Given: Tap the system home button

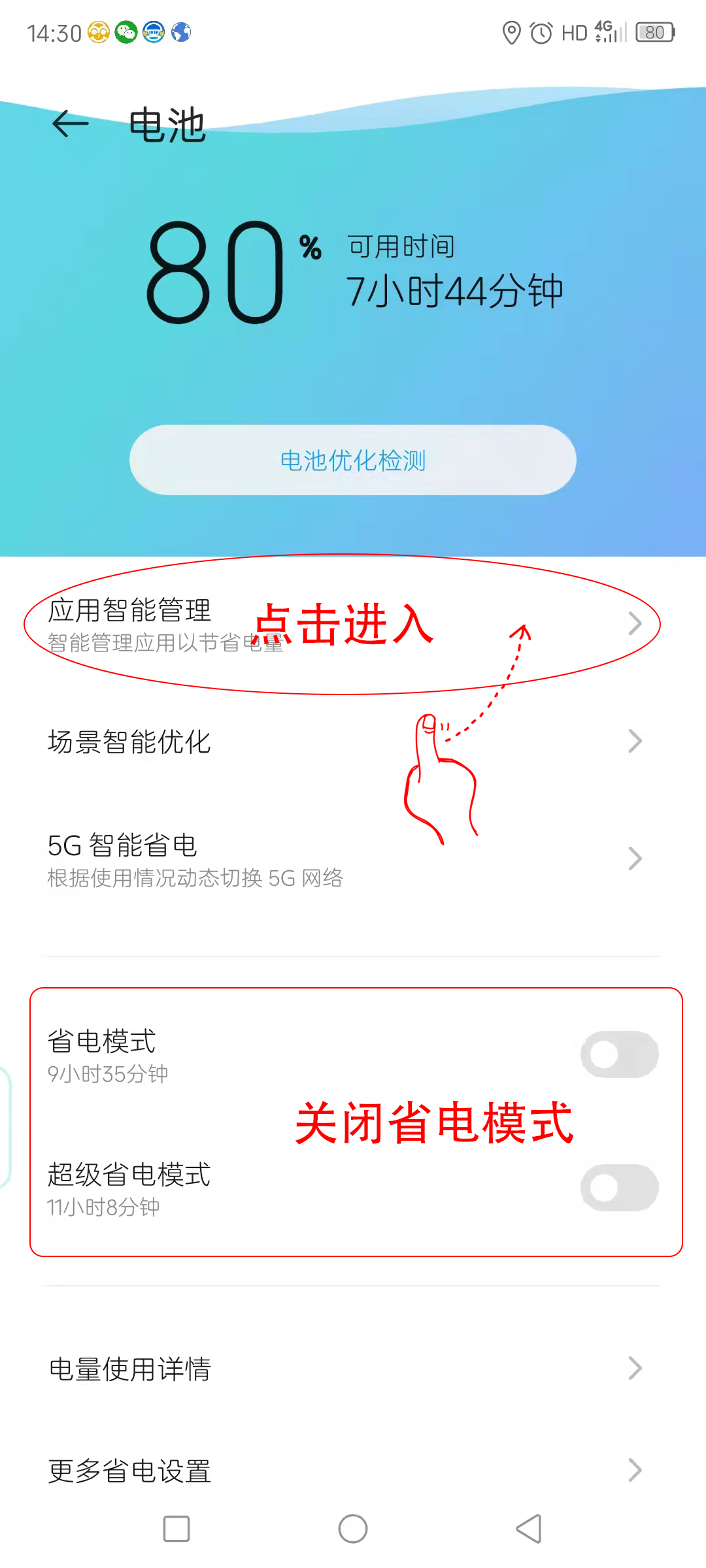Looking at the screenshot, I should [353, 1529].
